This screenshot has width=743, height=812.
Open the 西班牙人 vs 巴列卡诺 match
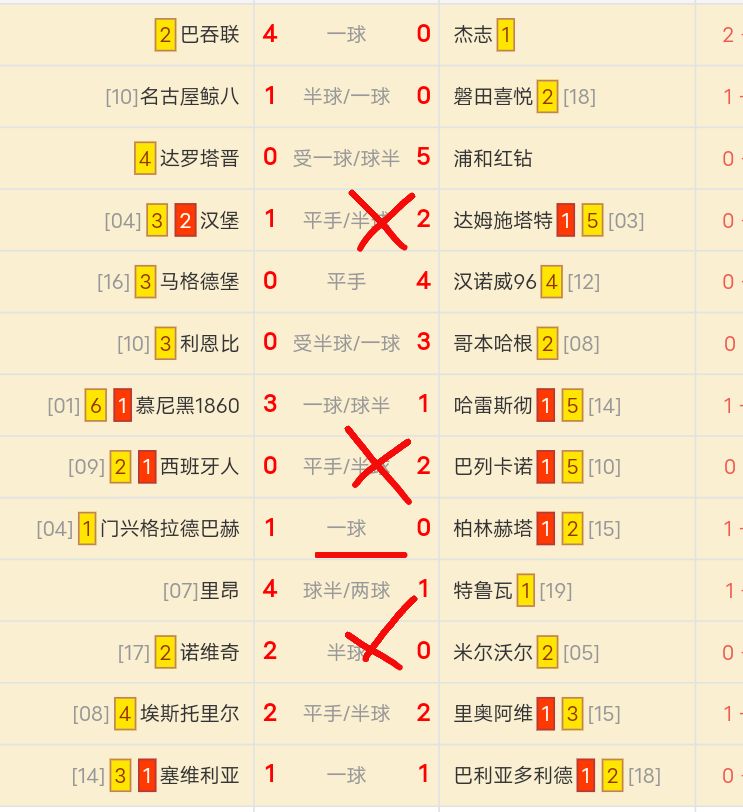(346, 467)
